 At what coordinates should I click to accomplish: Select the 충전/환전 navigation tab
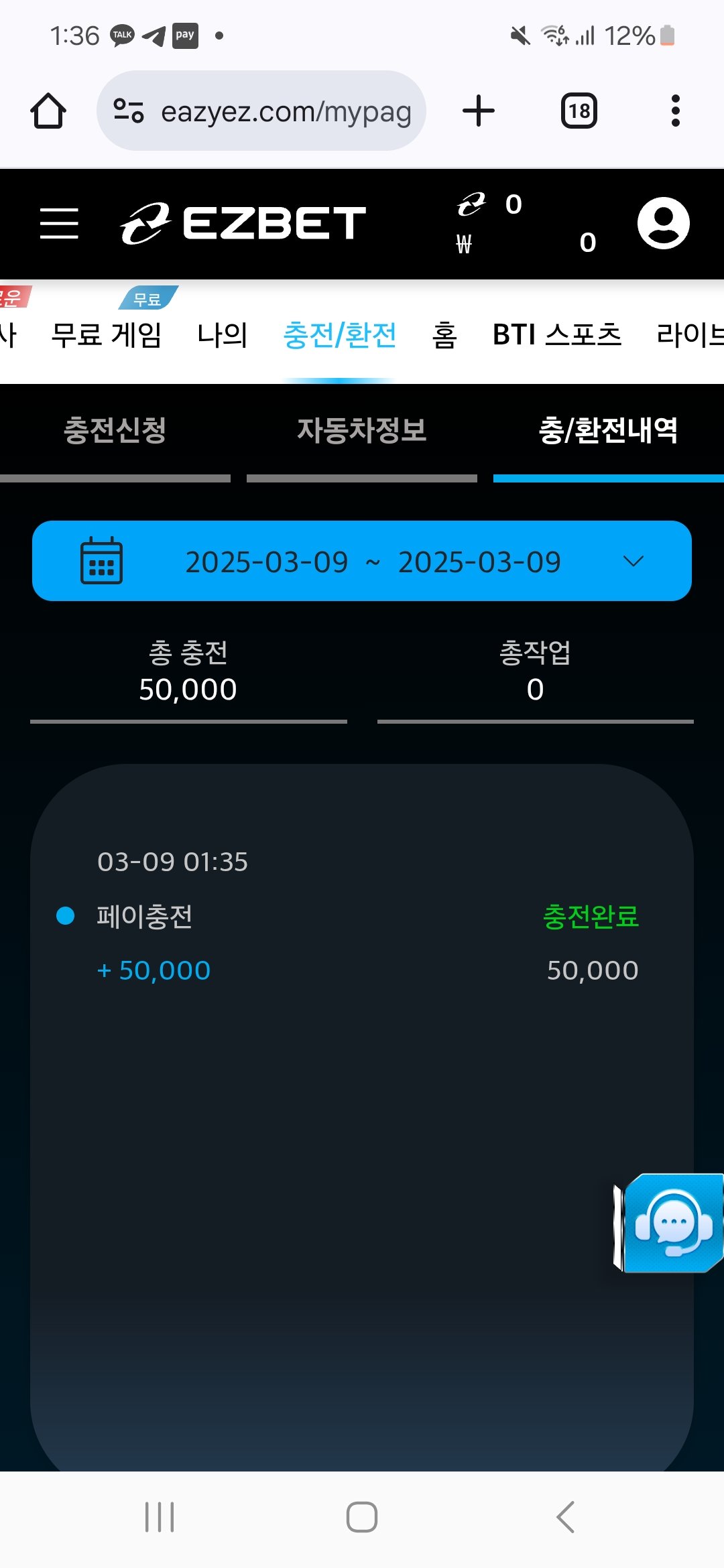tap(340, 334)
